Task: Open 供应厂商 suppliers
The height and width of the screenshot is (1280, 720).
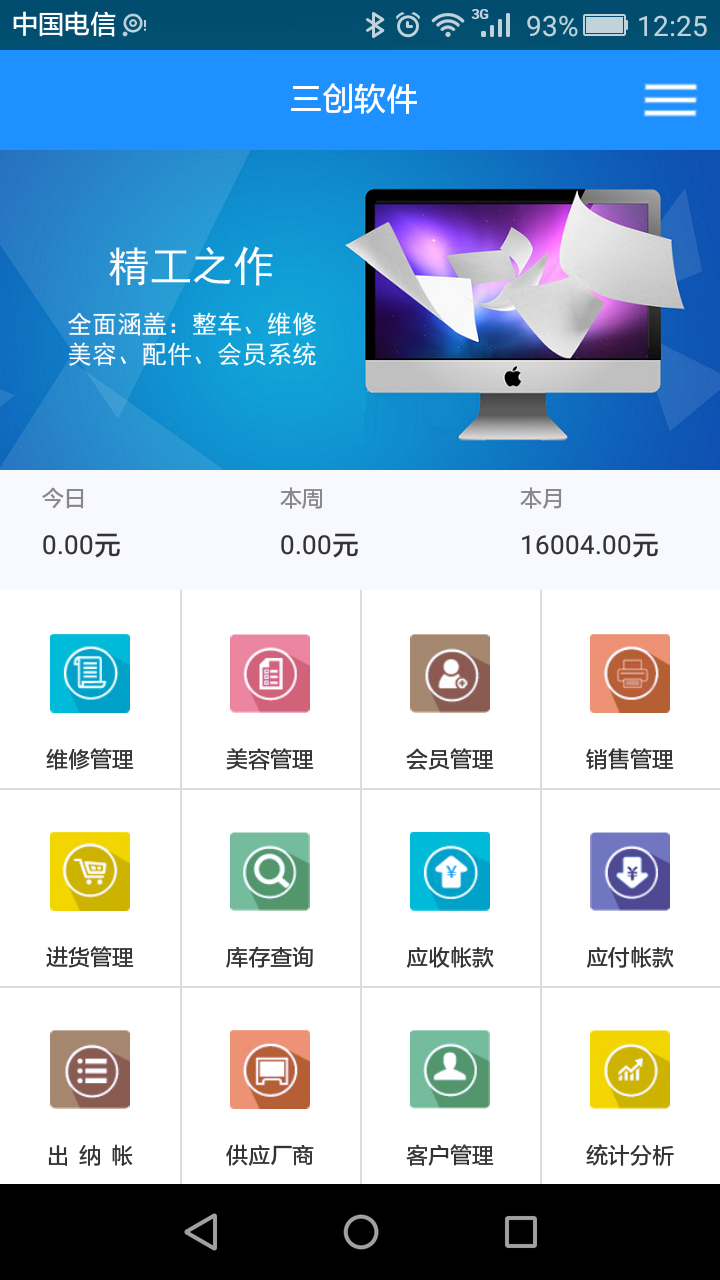Action: point(270,1086)
